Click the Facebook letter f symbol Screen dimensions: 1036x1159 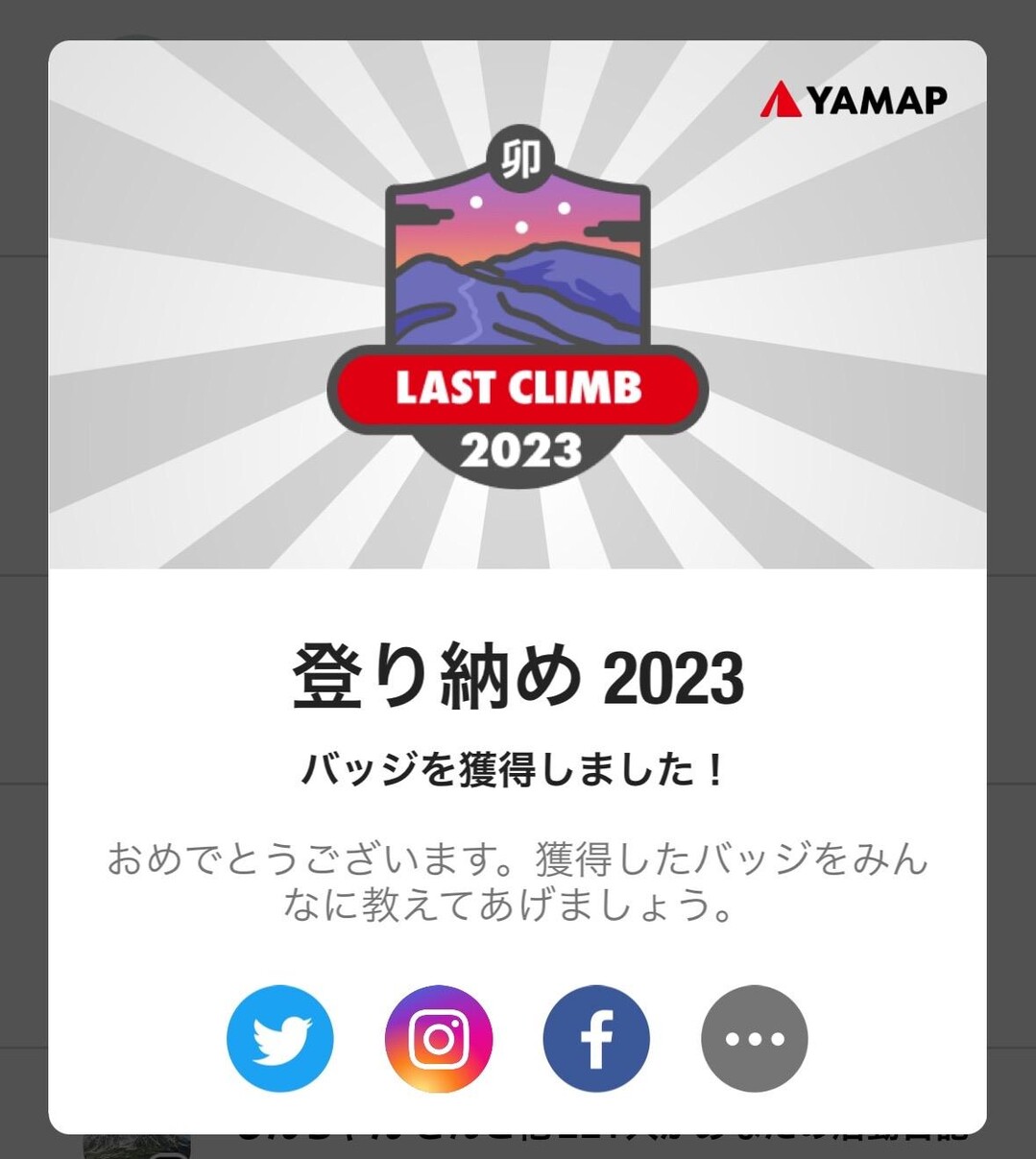coord(595,1039)
